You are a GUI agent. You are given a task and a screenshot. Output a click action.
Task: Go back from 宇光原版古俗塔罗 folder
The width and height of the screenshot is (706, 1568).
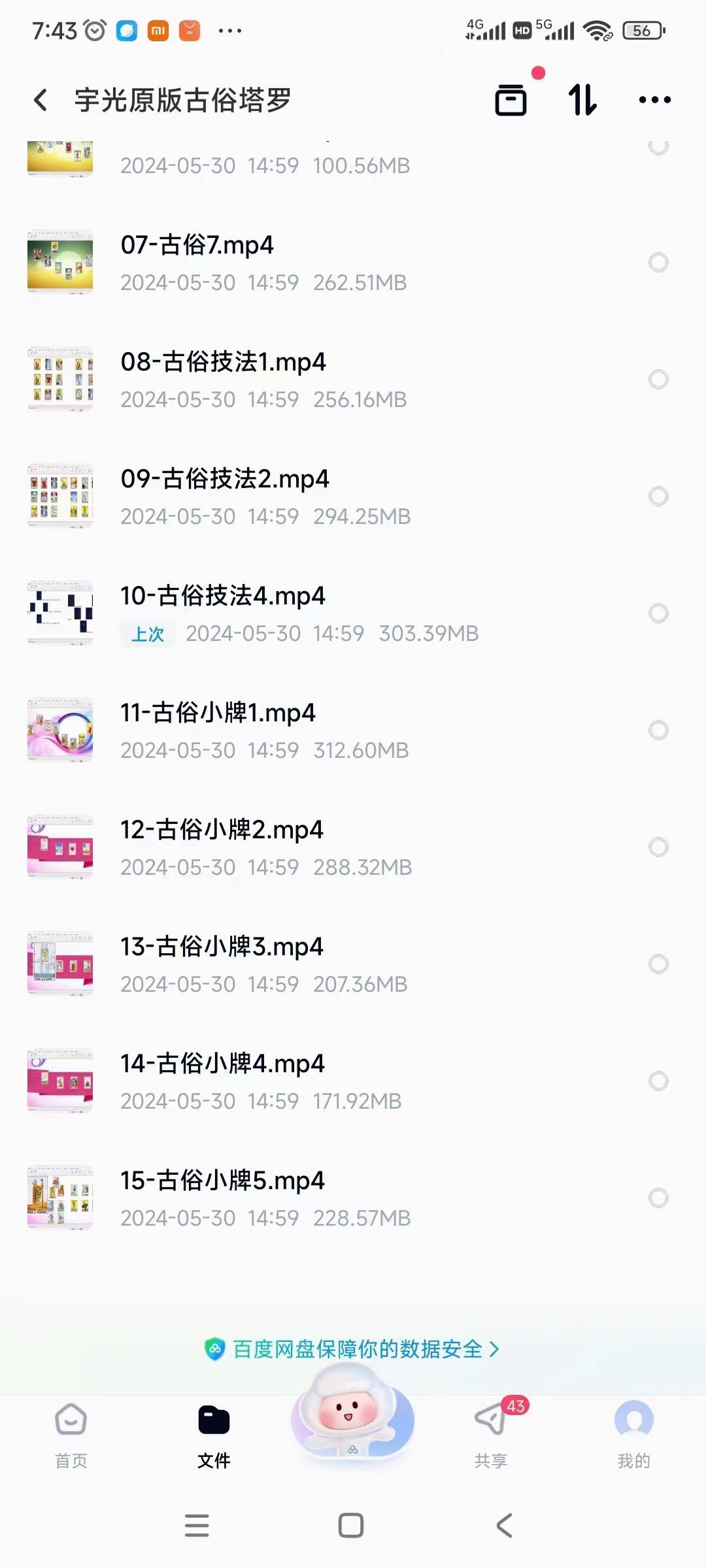point(41,100)
